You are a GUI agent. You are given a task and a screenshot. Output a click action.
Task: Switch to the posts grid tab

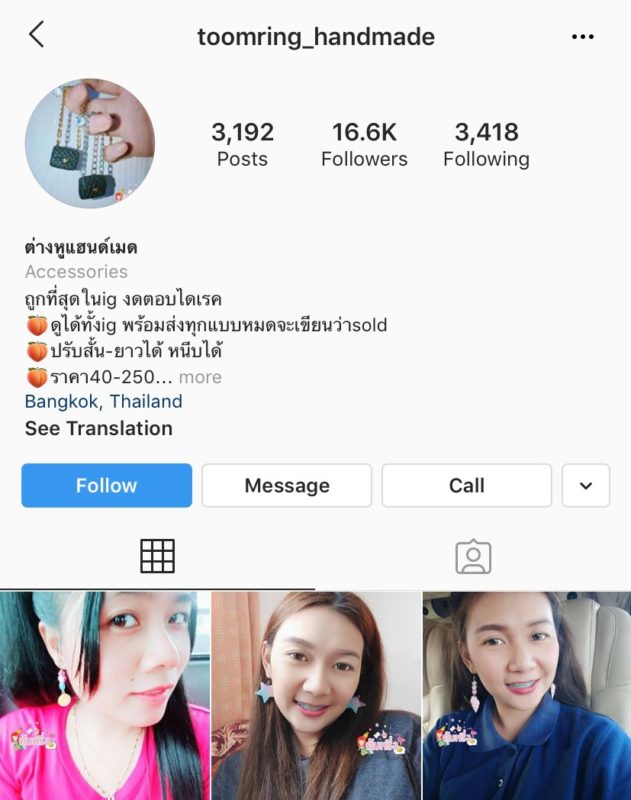click(157, 556)
